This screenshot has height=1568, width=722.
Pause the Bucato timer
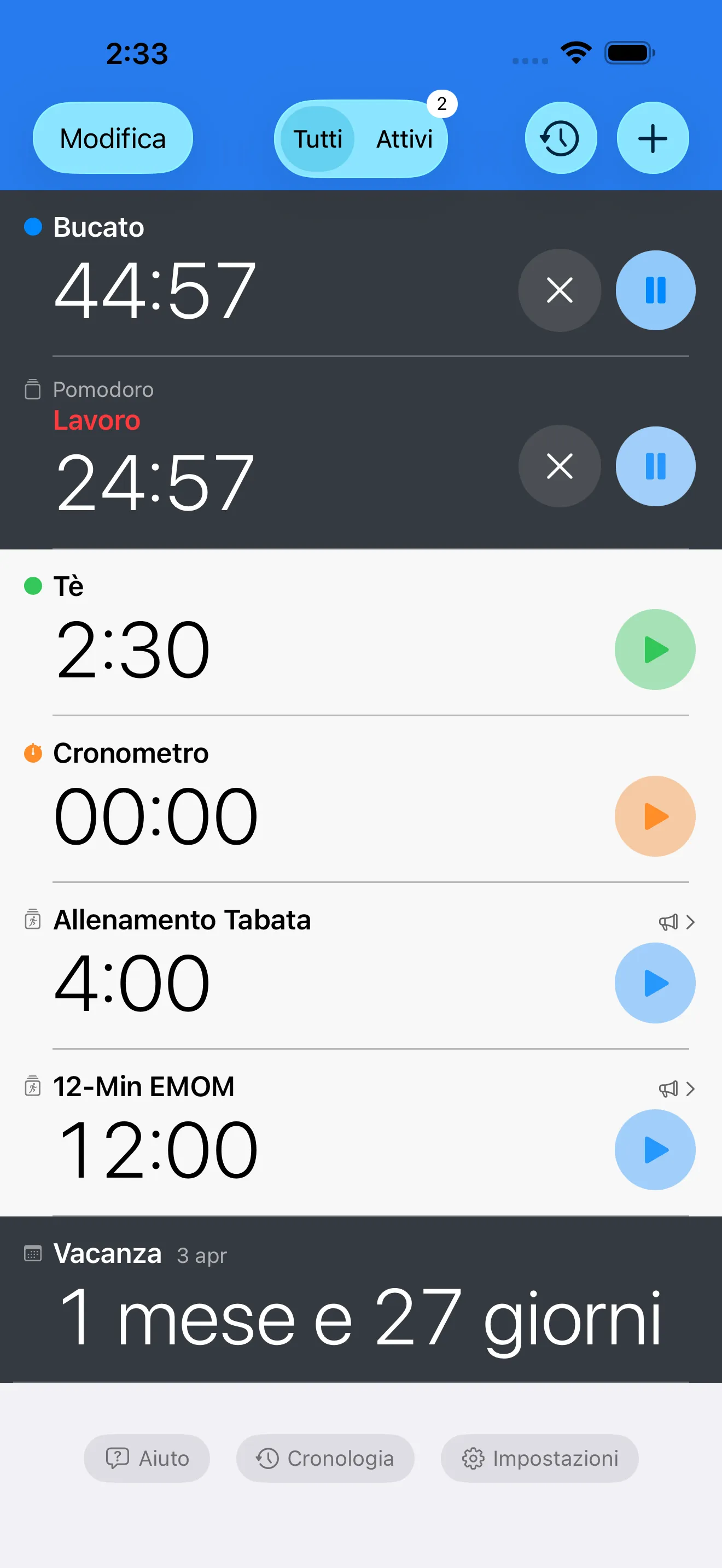click(x=655, y=290)
